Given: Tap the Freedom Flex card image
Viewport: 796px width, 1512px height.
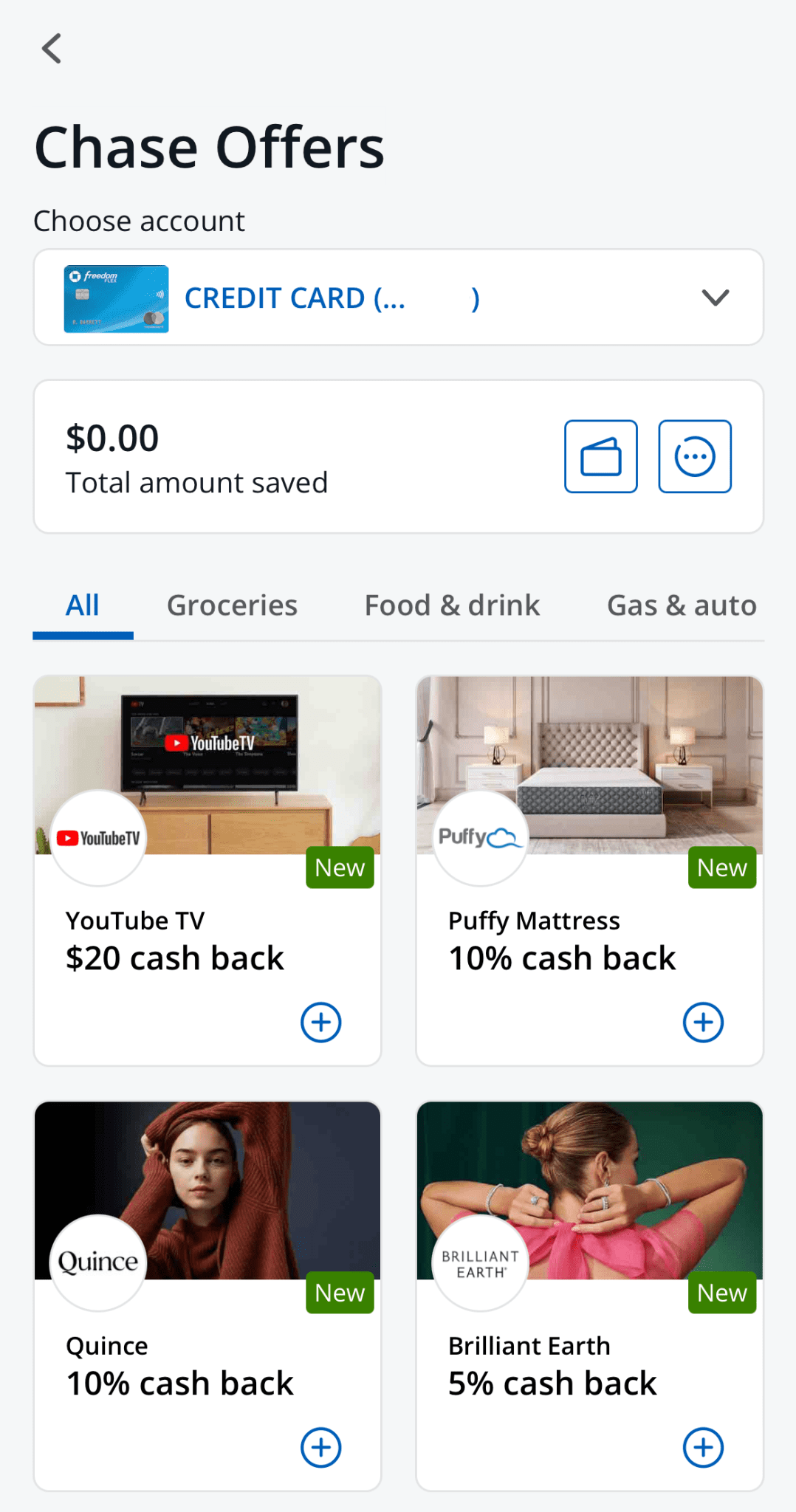Looking at the screenshot, I should pyautogui.click(x=115, y=298).
